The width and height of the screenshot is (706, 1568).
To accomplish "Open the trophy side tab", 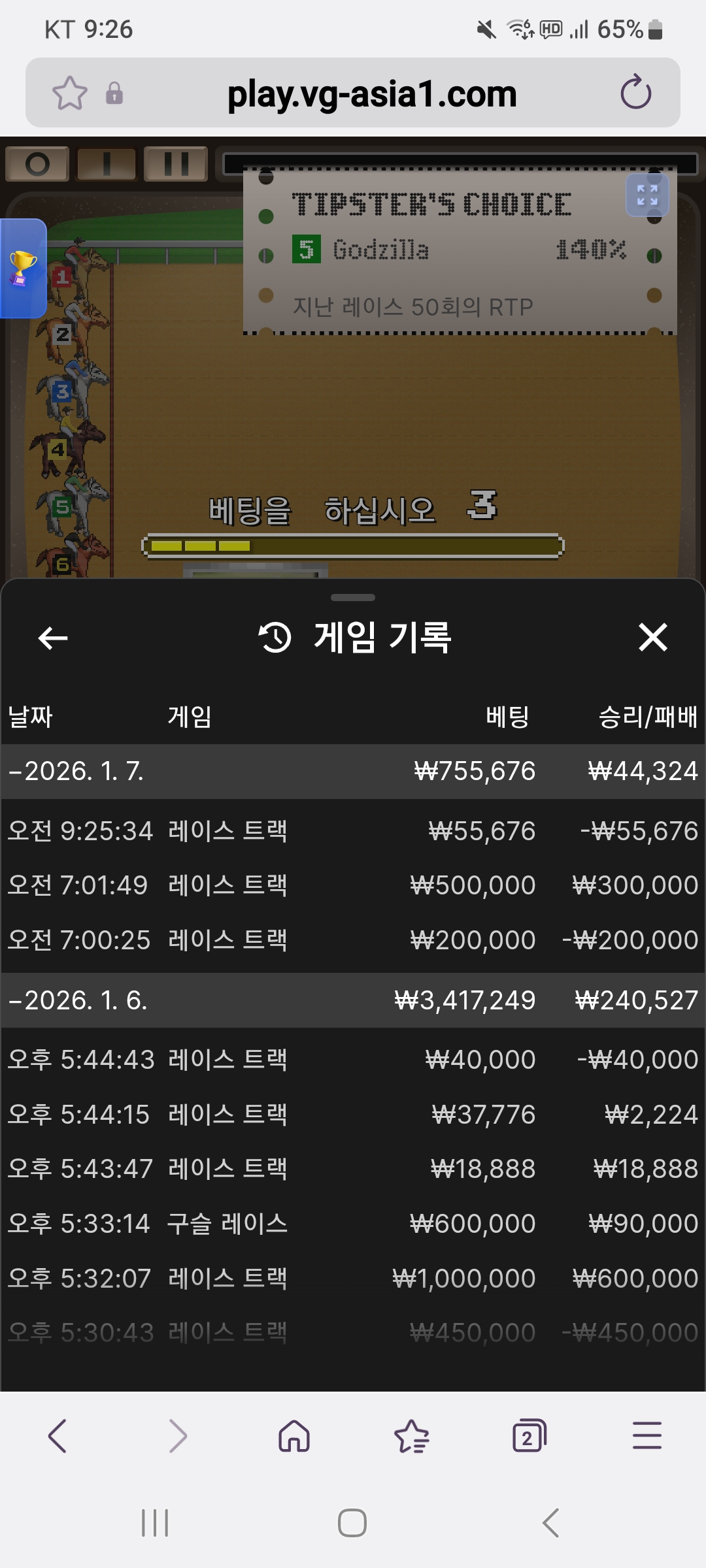I will [x=23, y=268].
